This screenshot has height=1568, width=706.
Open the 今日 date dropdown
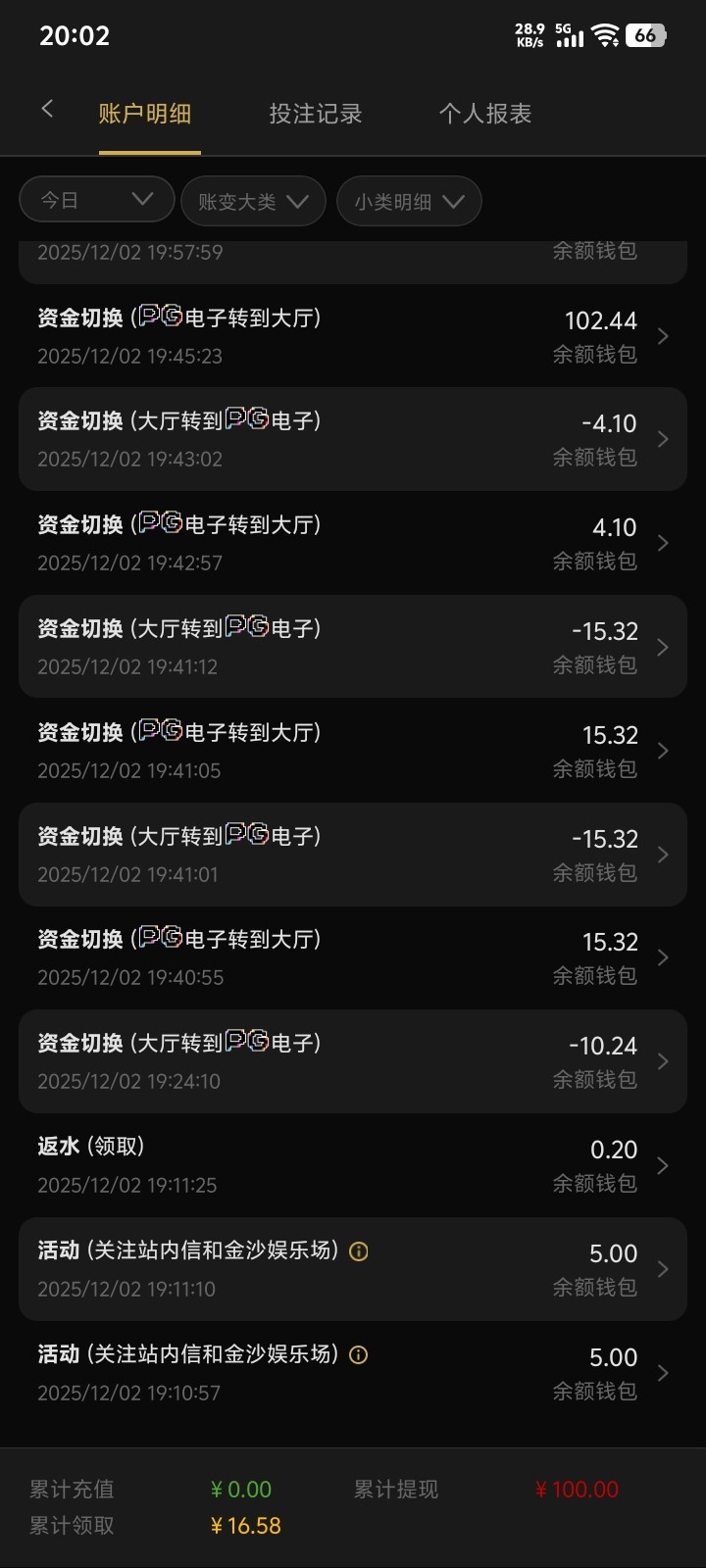pyautogui.click(x=96, y=200)
